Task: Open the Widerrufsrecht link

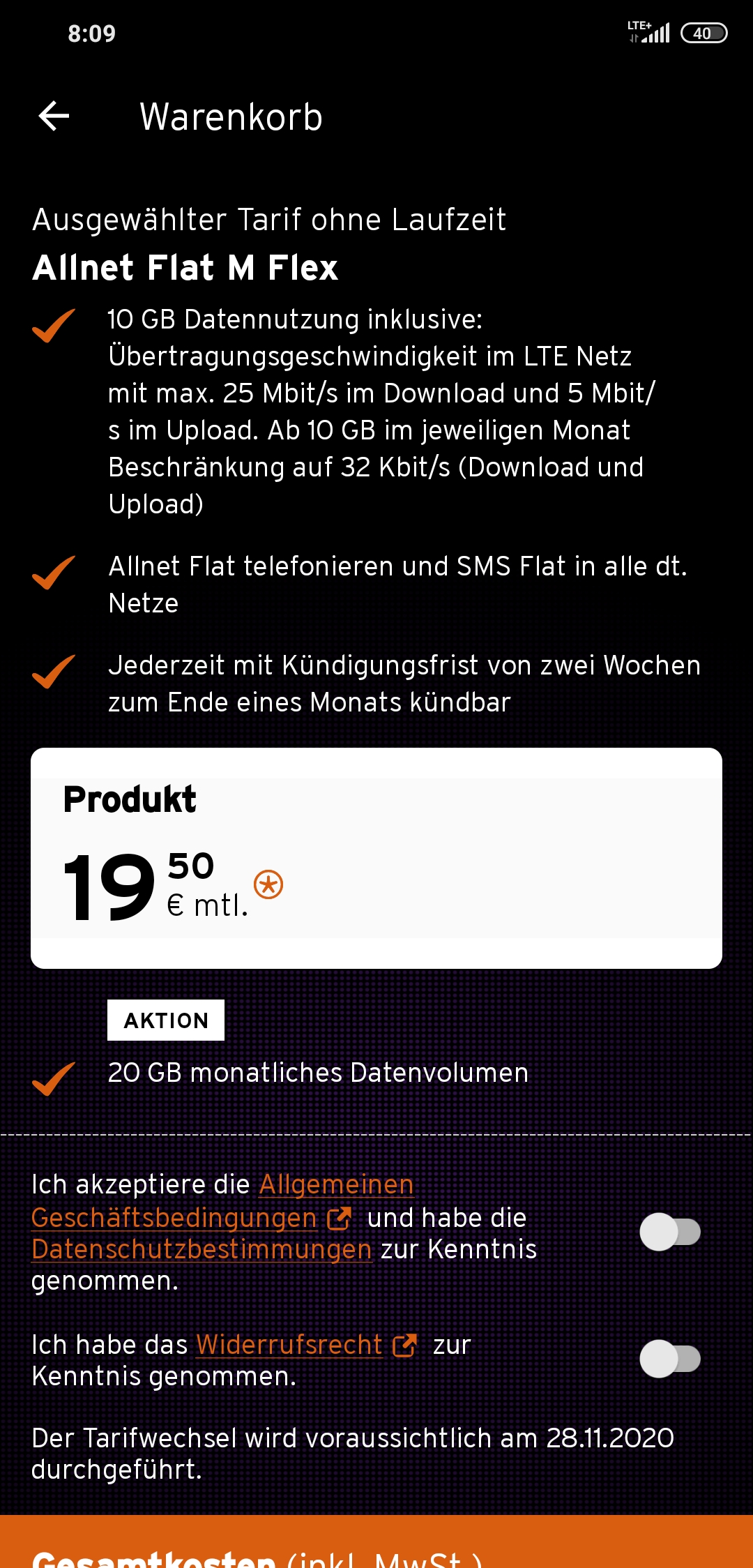Action: 289,1345
